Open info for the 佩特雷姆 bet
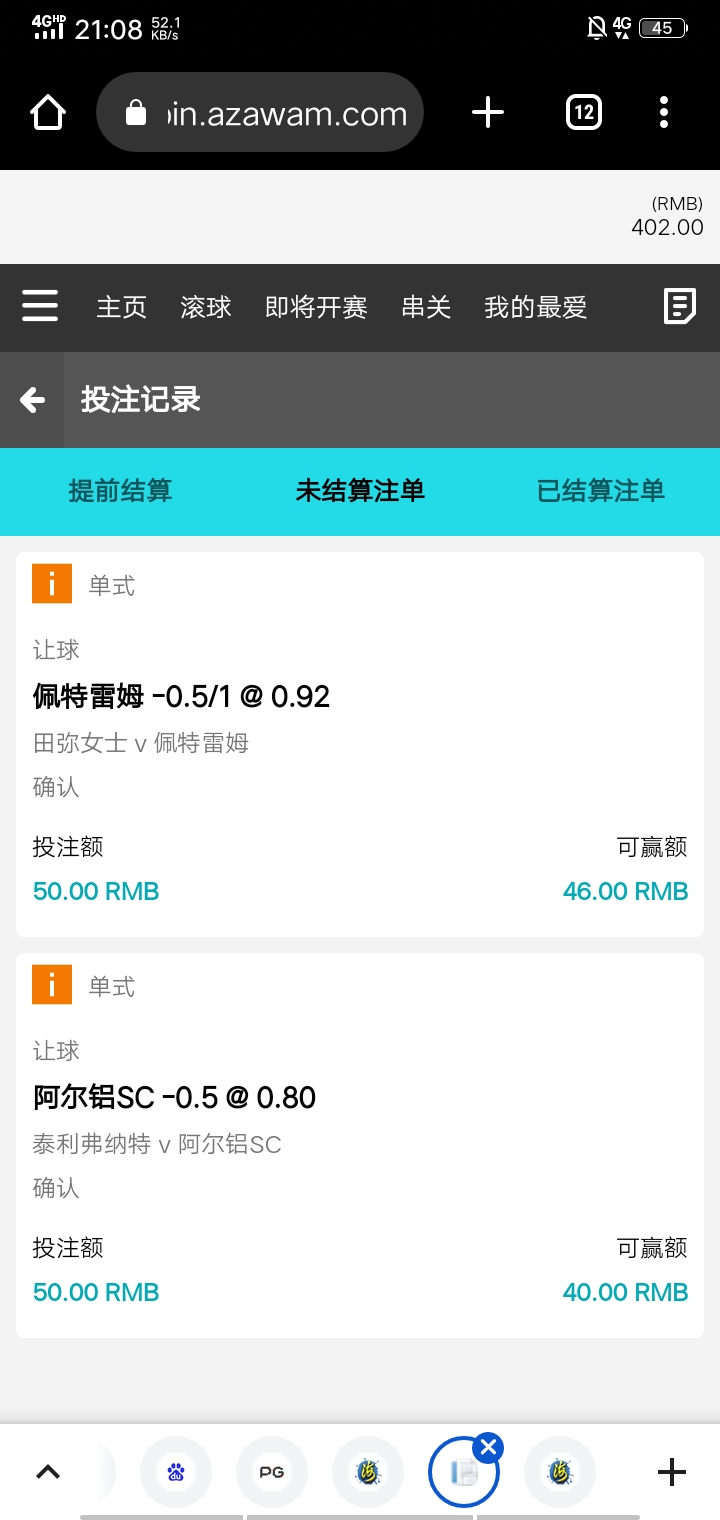Screen dimensions: 720x1520 pyautogui.click(x=52, y=584)
